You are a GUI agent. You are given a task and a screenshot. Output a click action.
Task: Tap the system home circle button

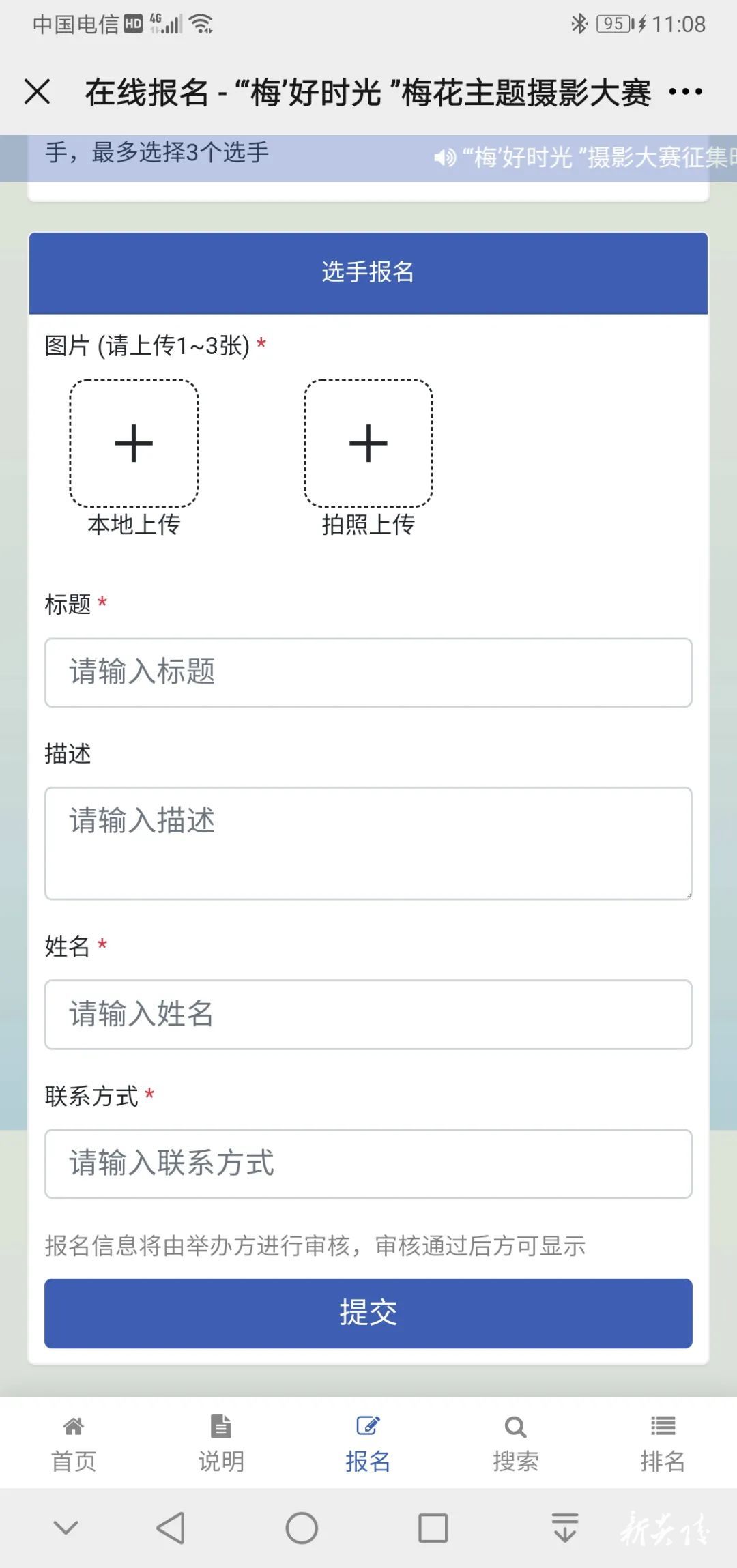pos(302,1528)
